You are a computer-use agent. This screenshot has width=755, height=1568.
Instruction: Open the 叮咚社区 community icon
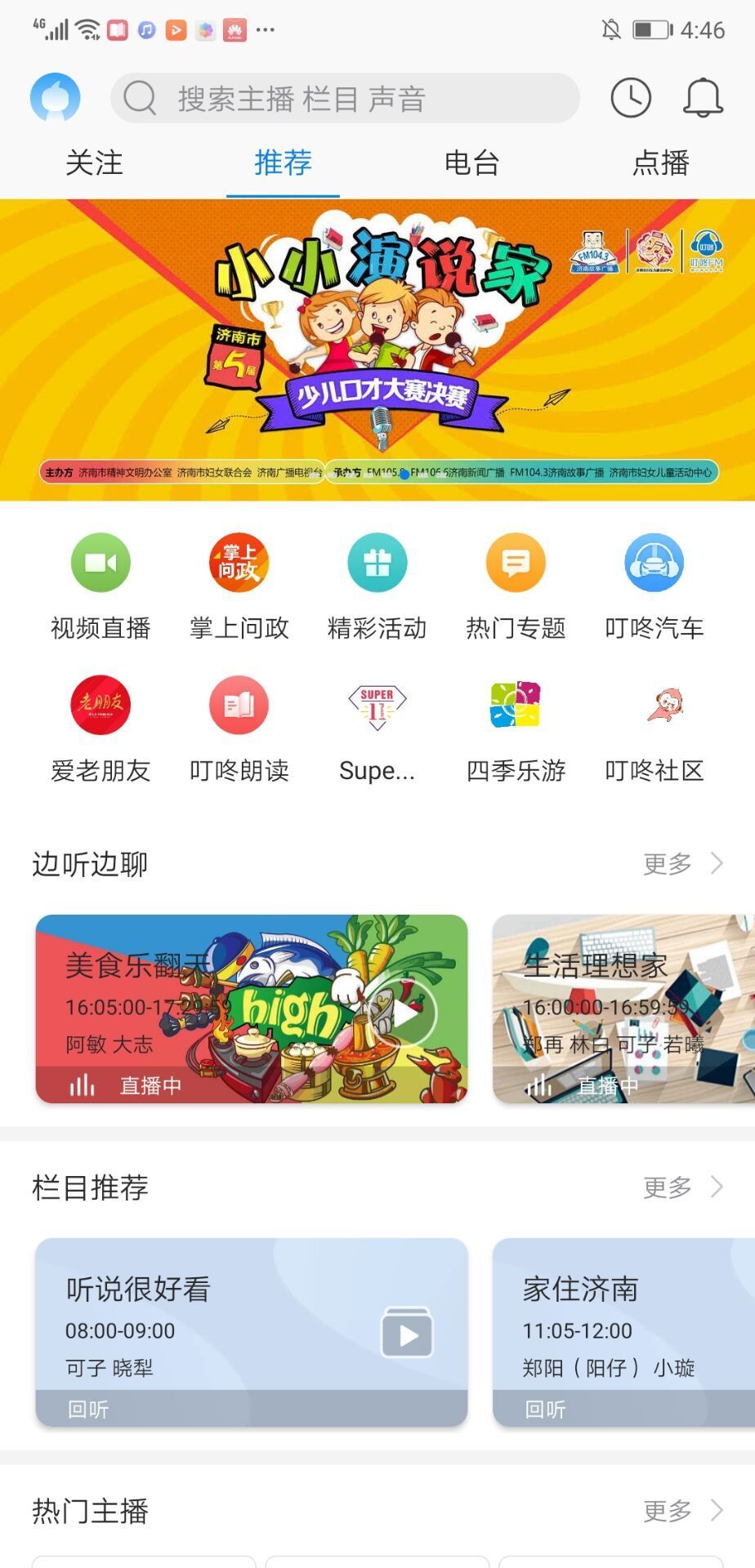[x=654, y=704]
